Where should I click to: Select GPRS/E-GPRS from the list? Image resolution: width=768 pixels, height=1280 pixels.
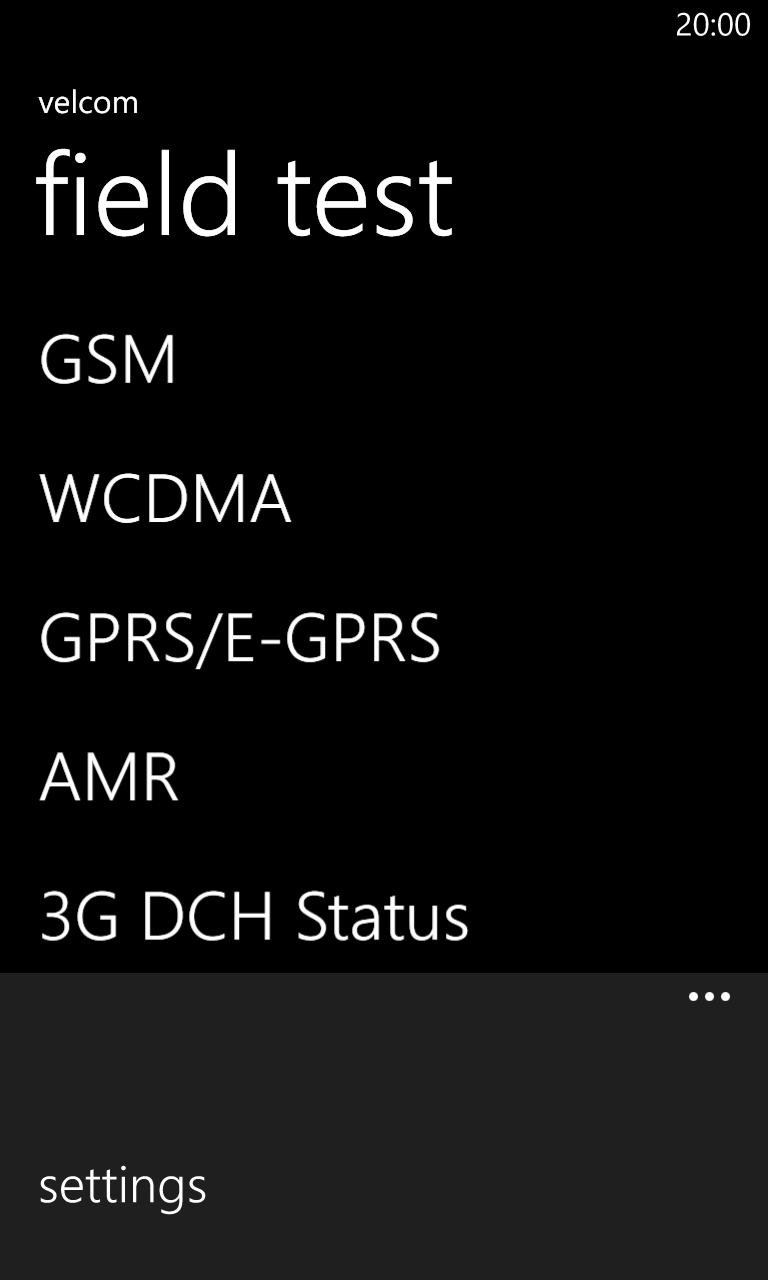pyautogui.click(x=240, y=639)
